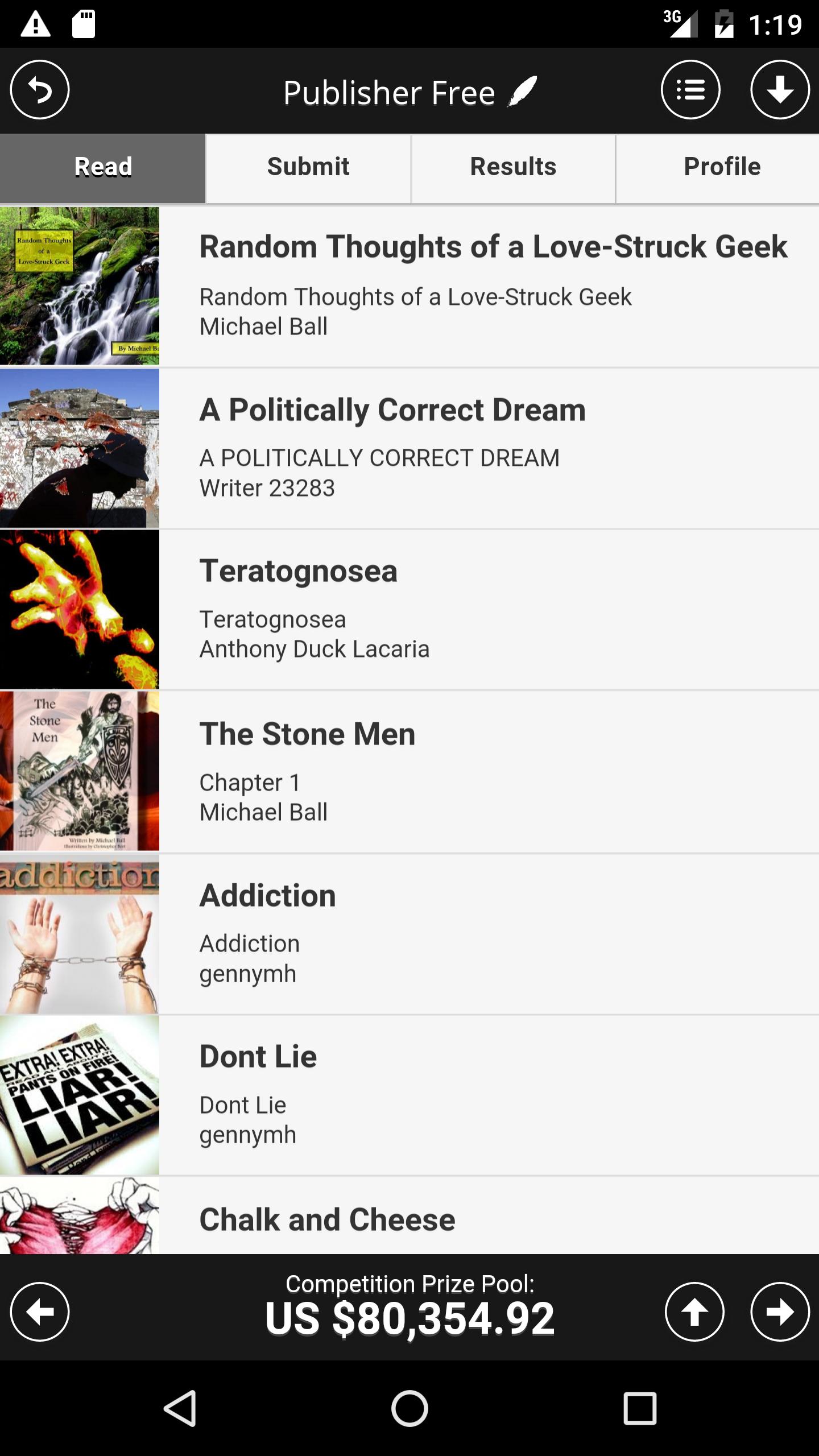Tap the system home button
The height and width of the screenshot is (1456, 819).
pos(409,1409)
